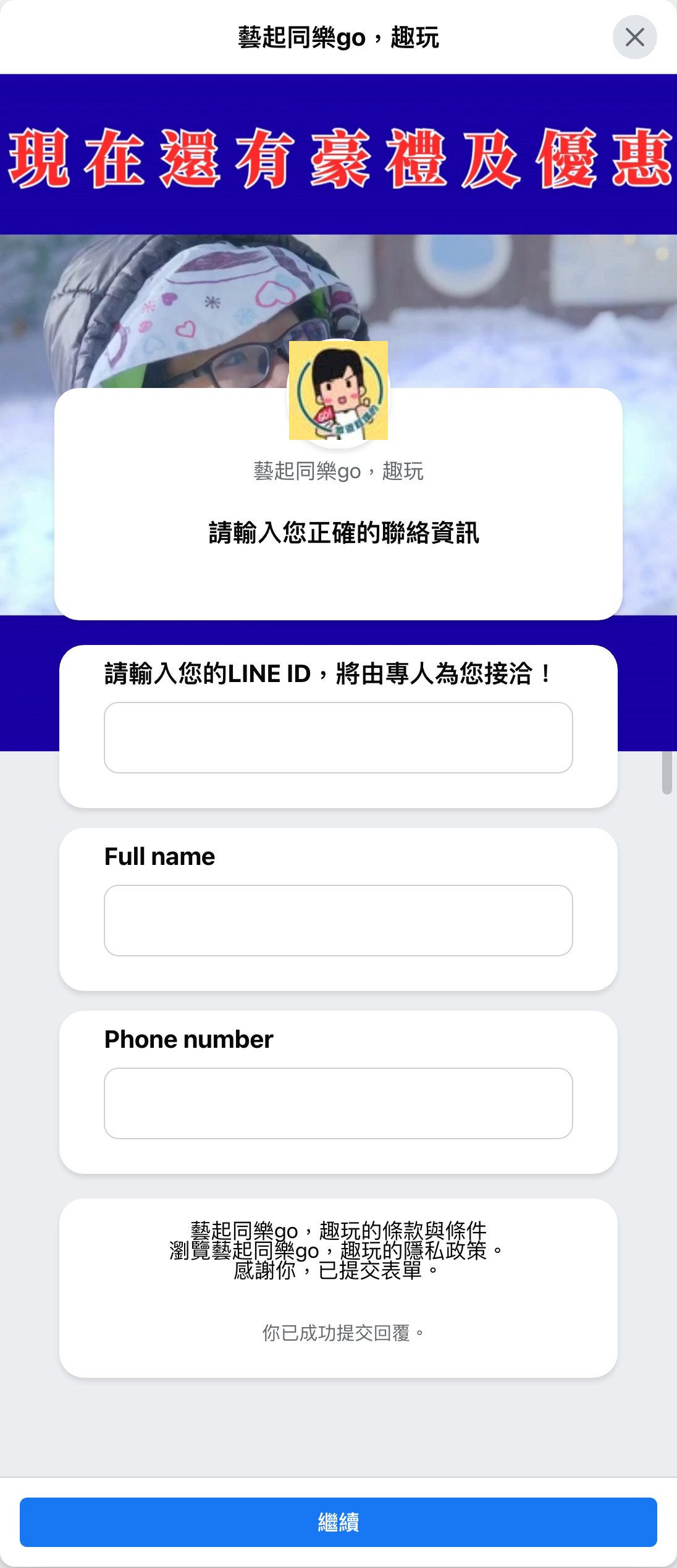Open the 條款與條件 terms and conditions link
Viewport: 677px width, 1568px height.
pos(338,1226)
